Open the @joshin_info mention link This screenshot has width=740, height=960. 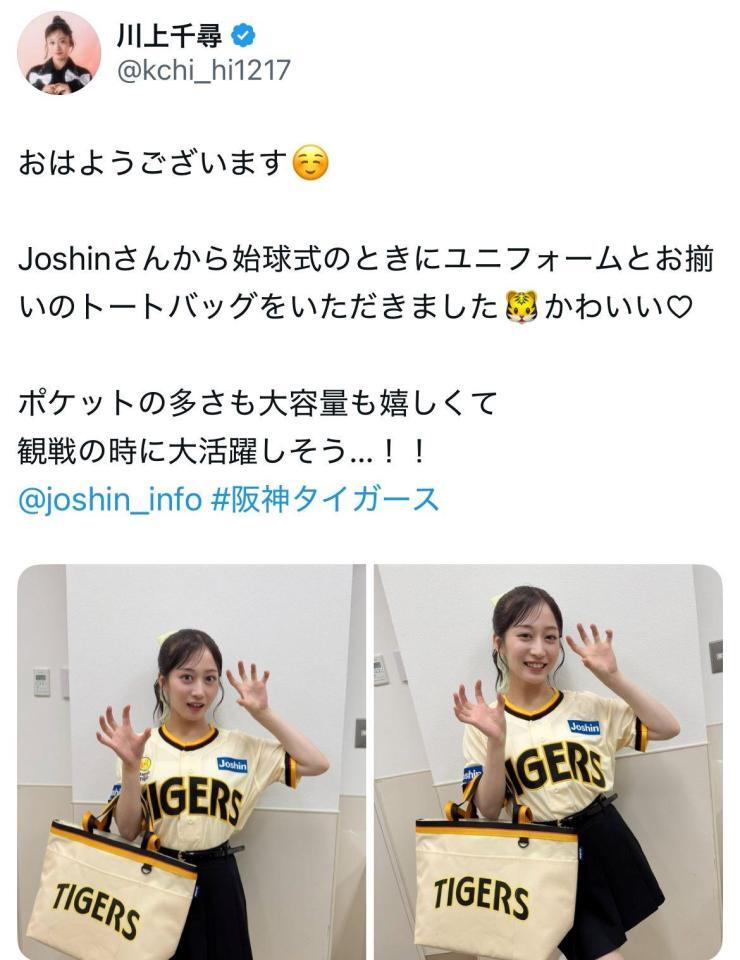click(110, 498)
